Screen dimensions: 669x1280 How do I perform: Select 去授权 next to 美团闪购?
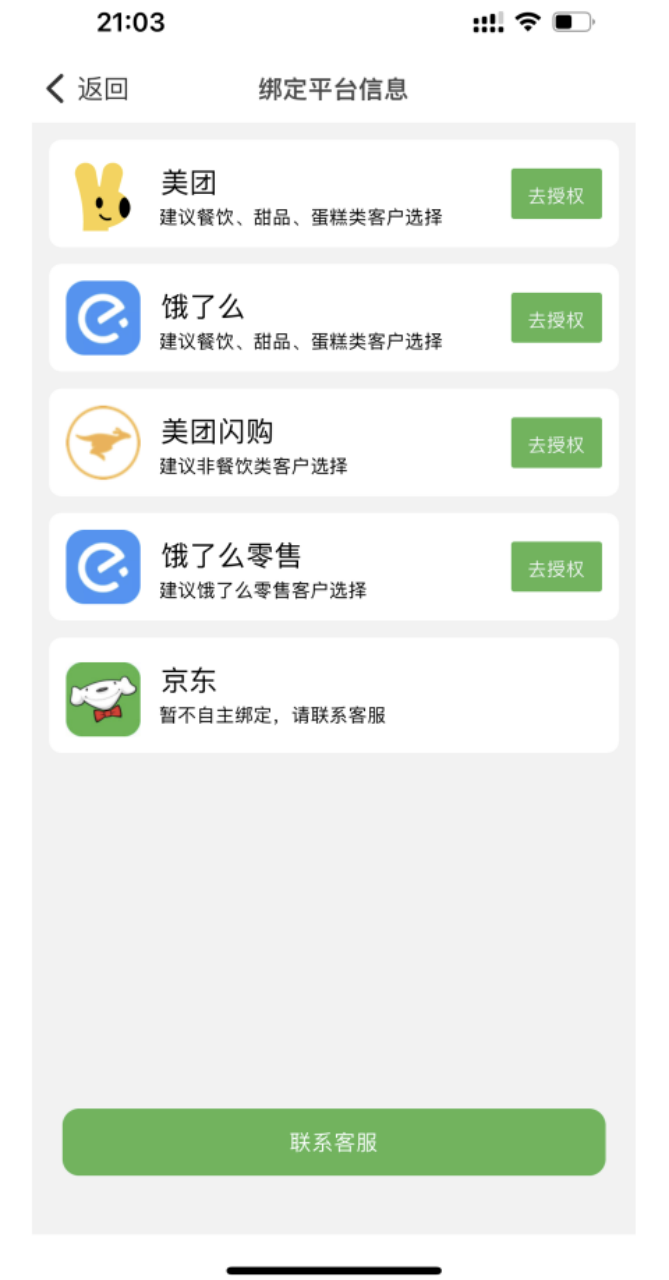click(556, 443)
